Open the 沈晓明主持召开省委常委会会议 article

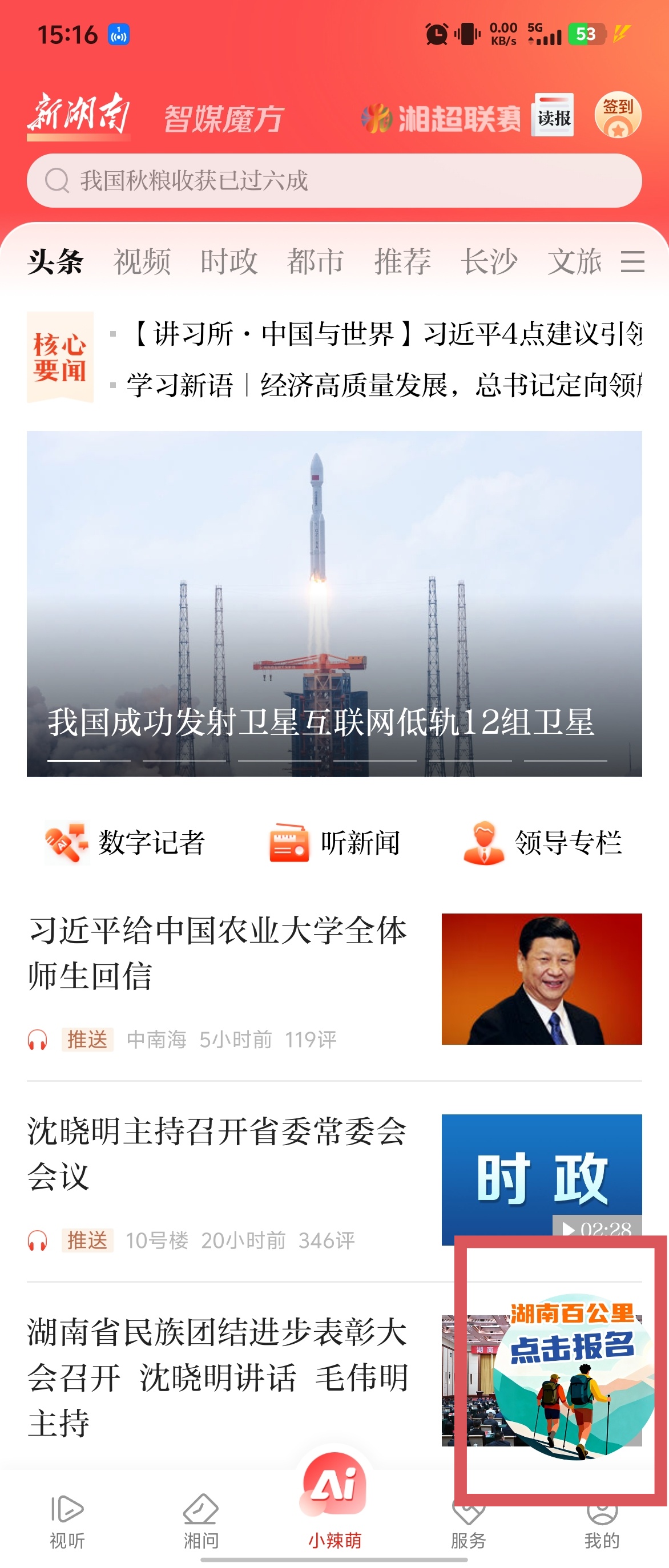tap(217, 1154)
